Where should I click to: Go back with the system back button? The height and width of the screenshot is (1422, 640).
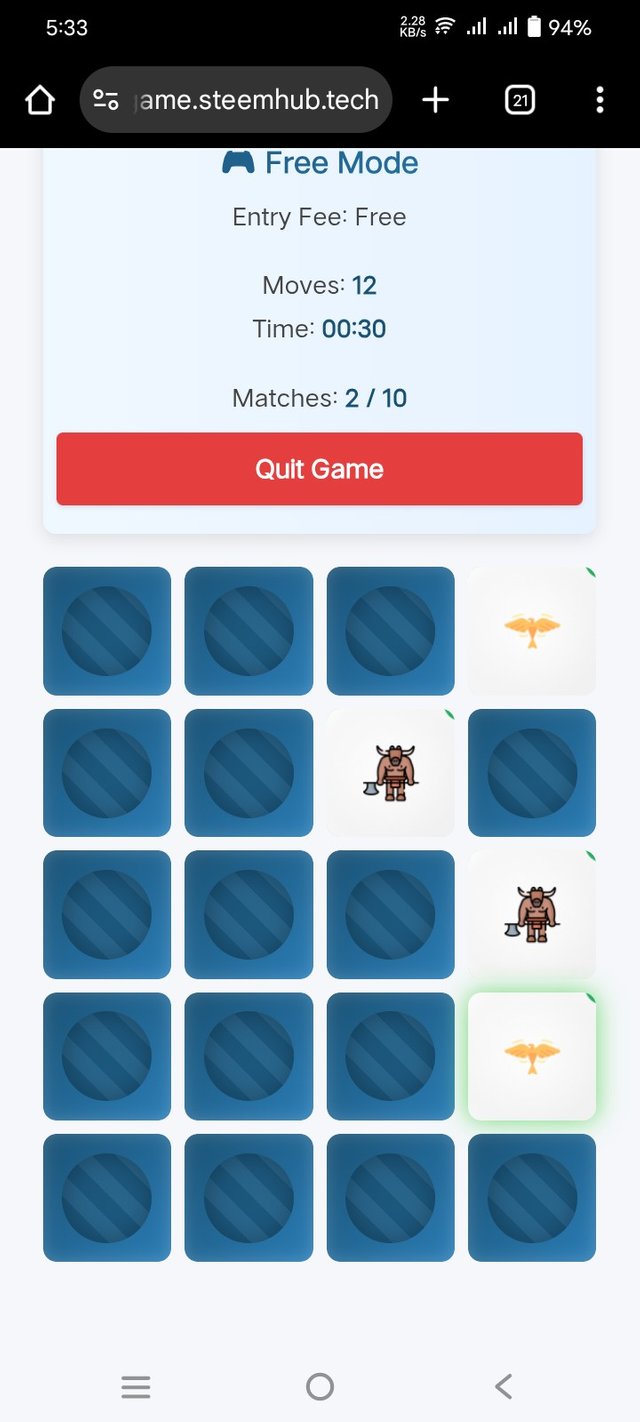503,1386
